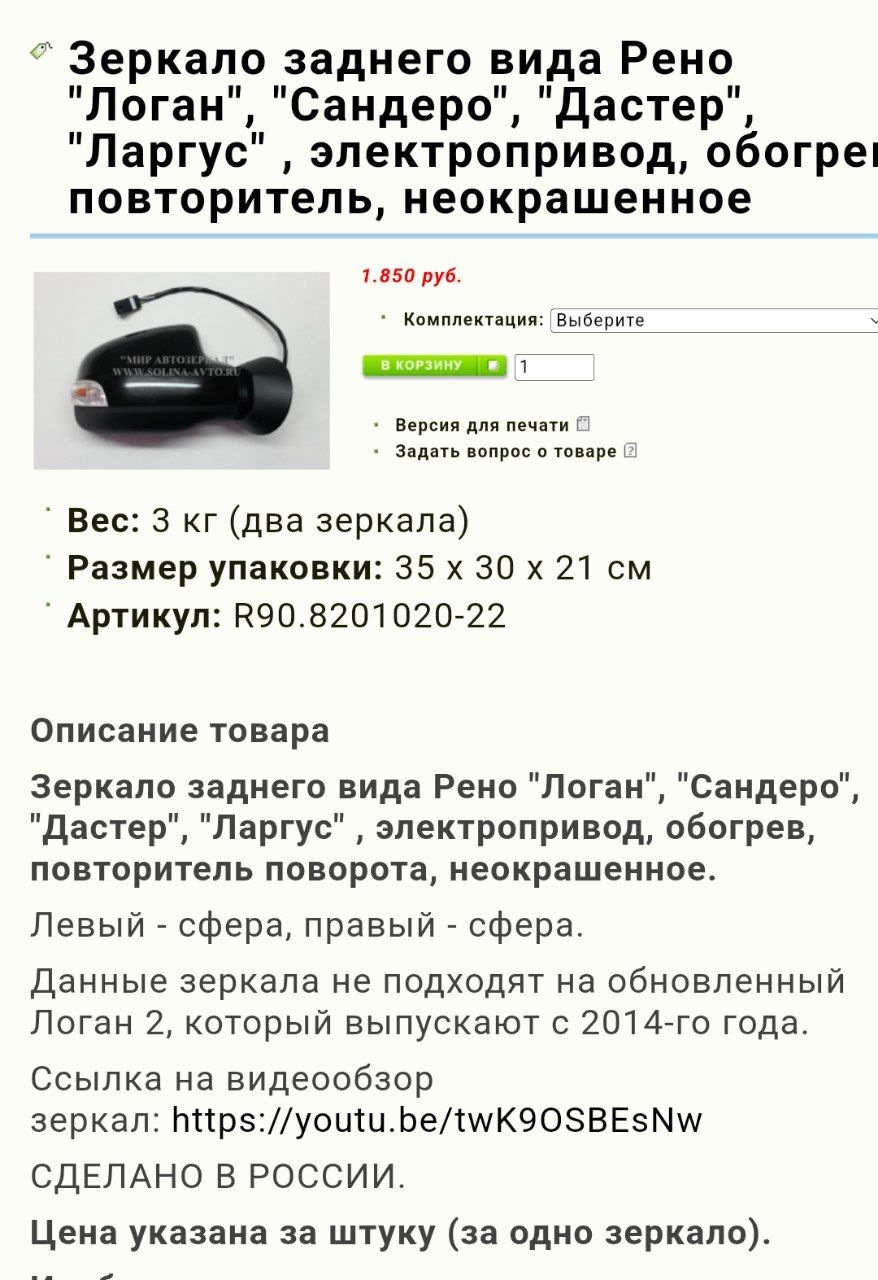Open the youtu.be video review link
This screenshot has height=1280, width=878.
pos(438,1119)
